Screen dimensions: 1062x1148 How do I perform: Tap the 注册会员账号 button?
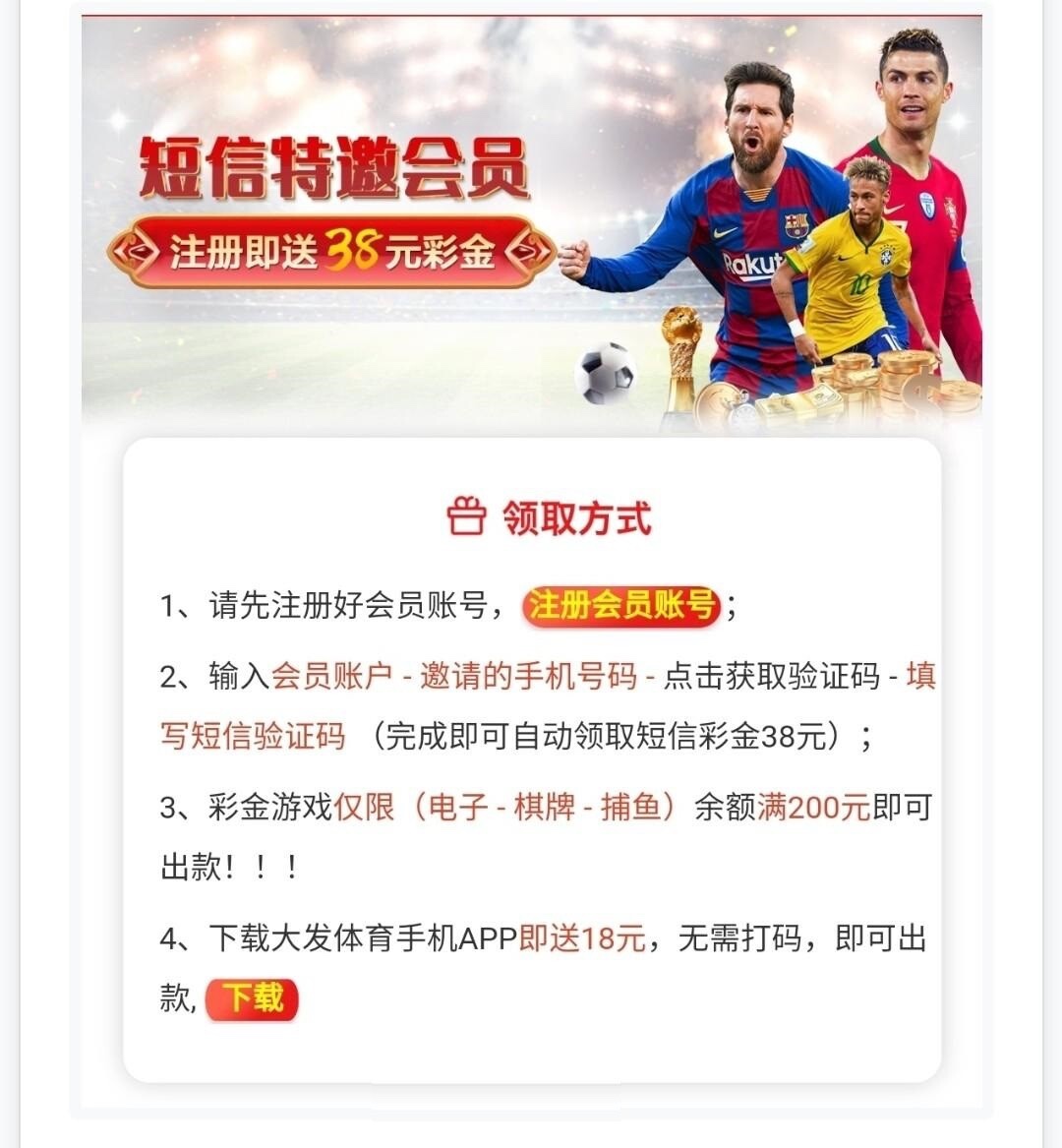click(x=621, y=605)
